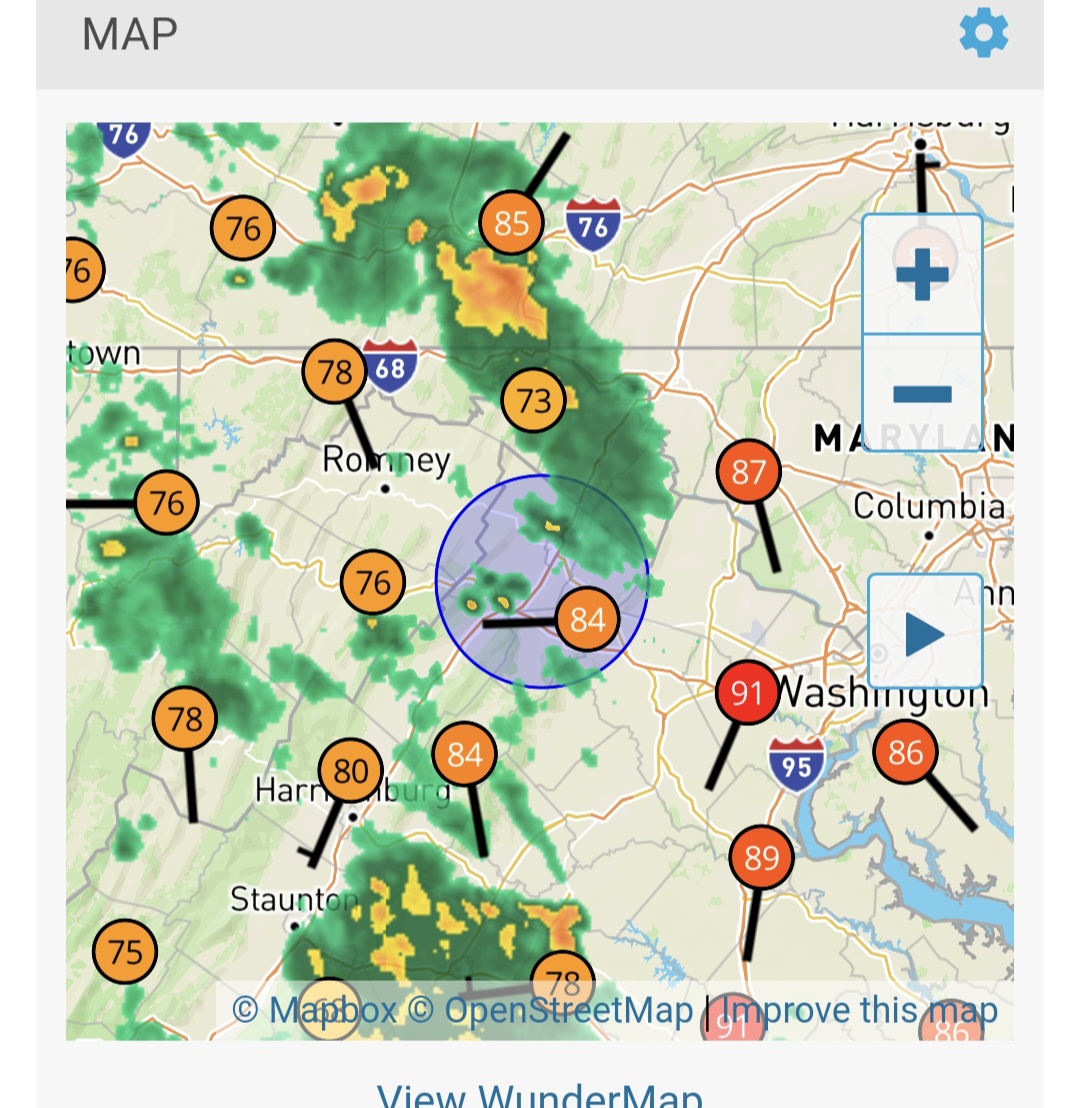
Task: Open the View WunderMap link
Action: click(540, 1095)
